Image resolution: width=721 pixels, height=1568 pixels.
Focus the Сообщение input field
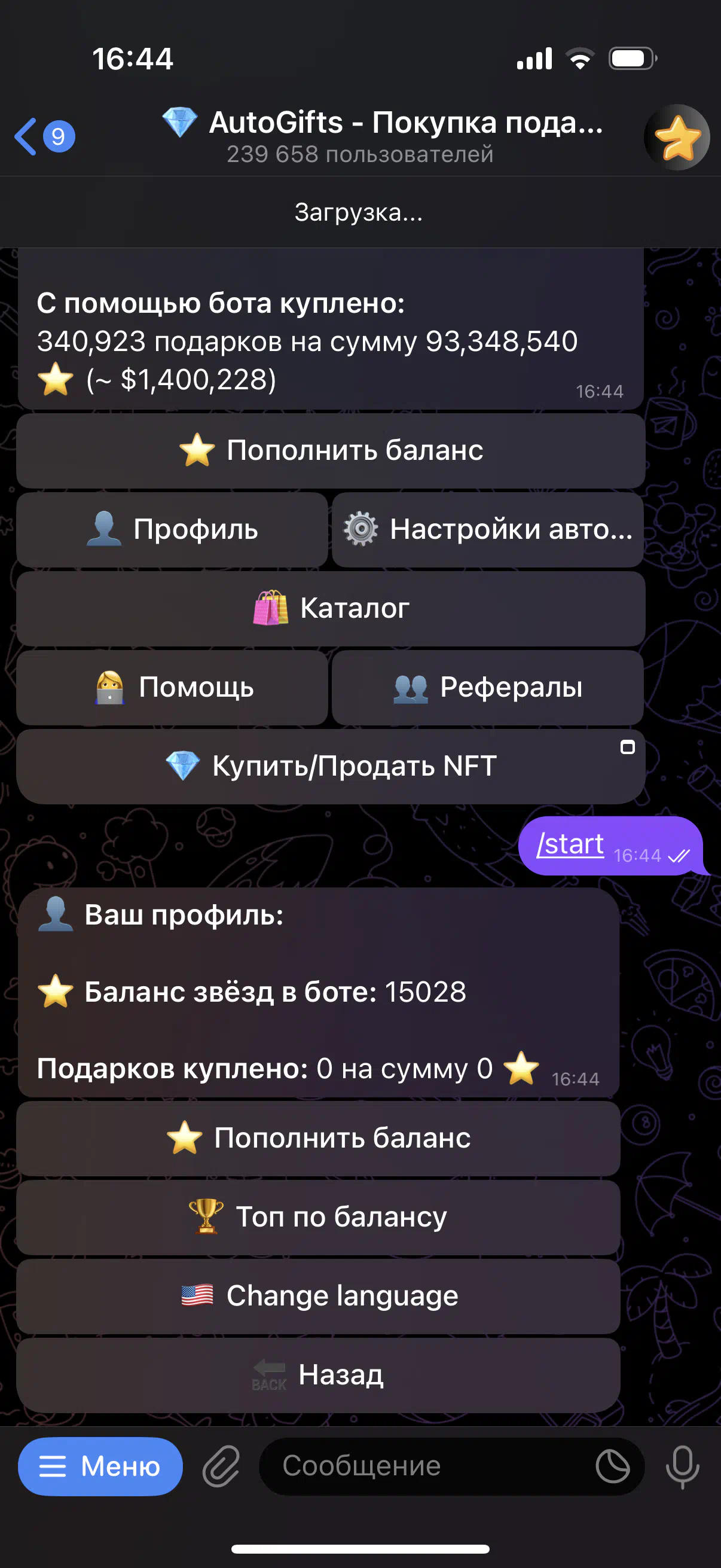point(426,1466)
